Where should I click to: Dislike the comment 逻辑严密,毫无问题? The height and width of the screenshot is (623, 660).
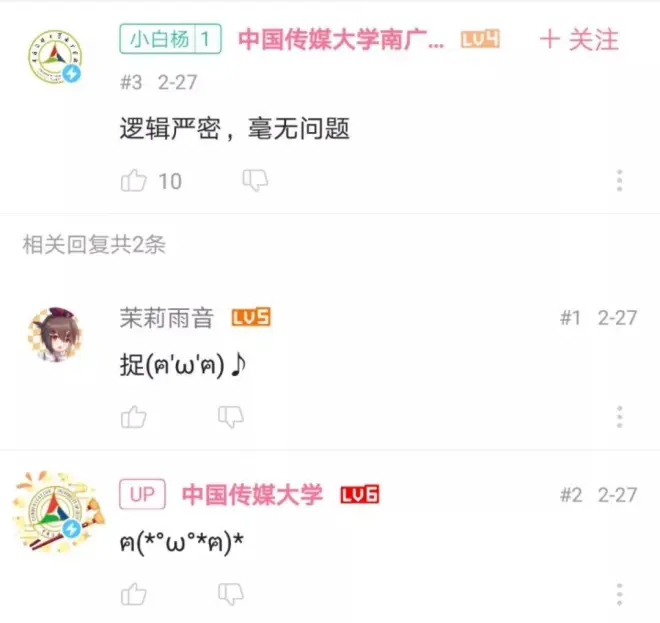click(x=256, y=181)
